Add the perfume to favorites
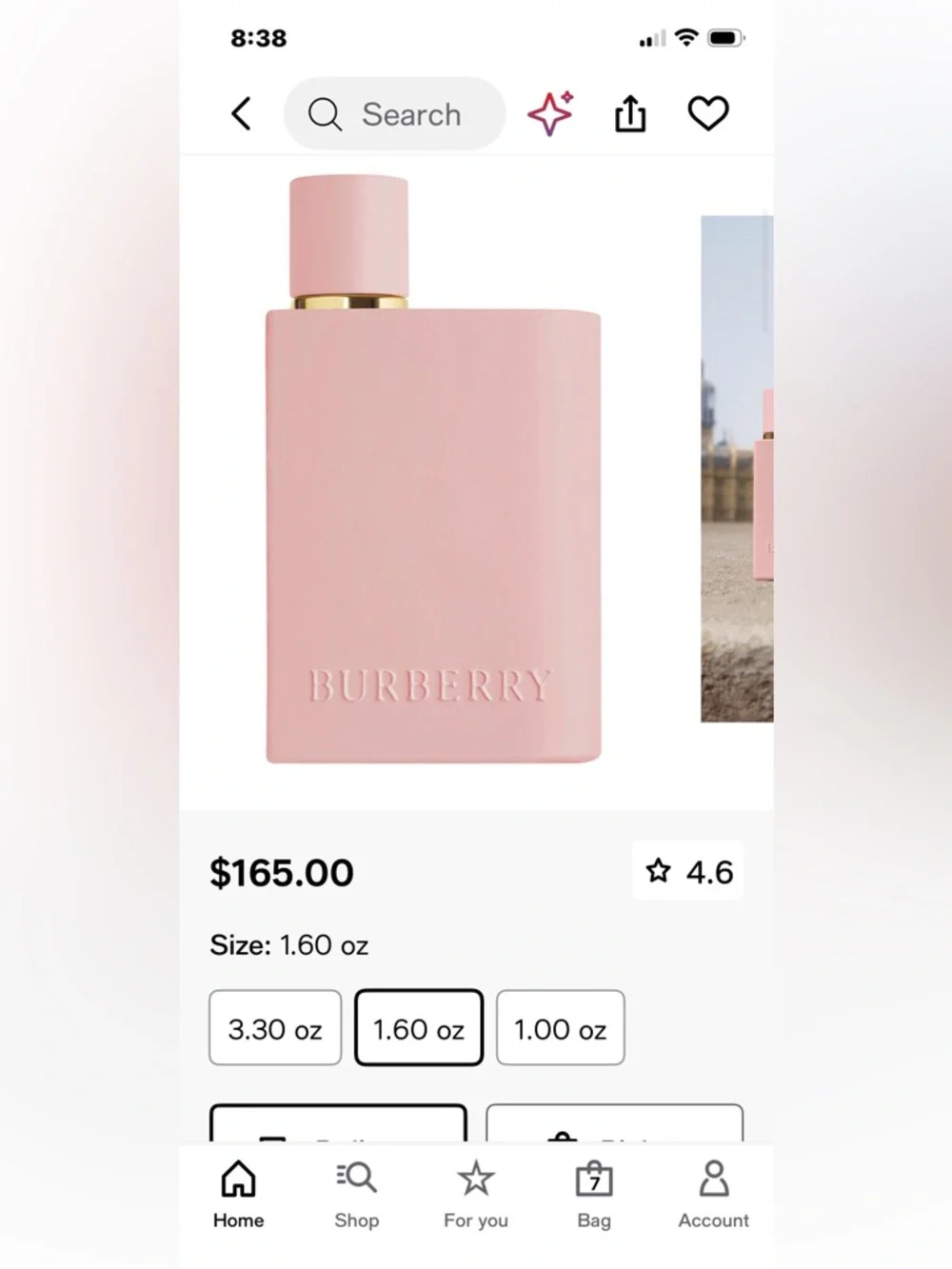This screenshot has width=952, height=1269. [x=707, y=114]
